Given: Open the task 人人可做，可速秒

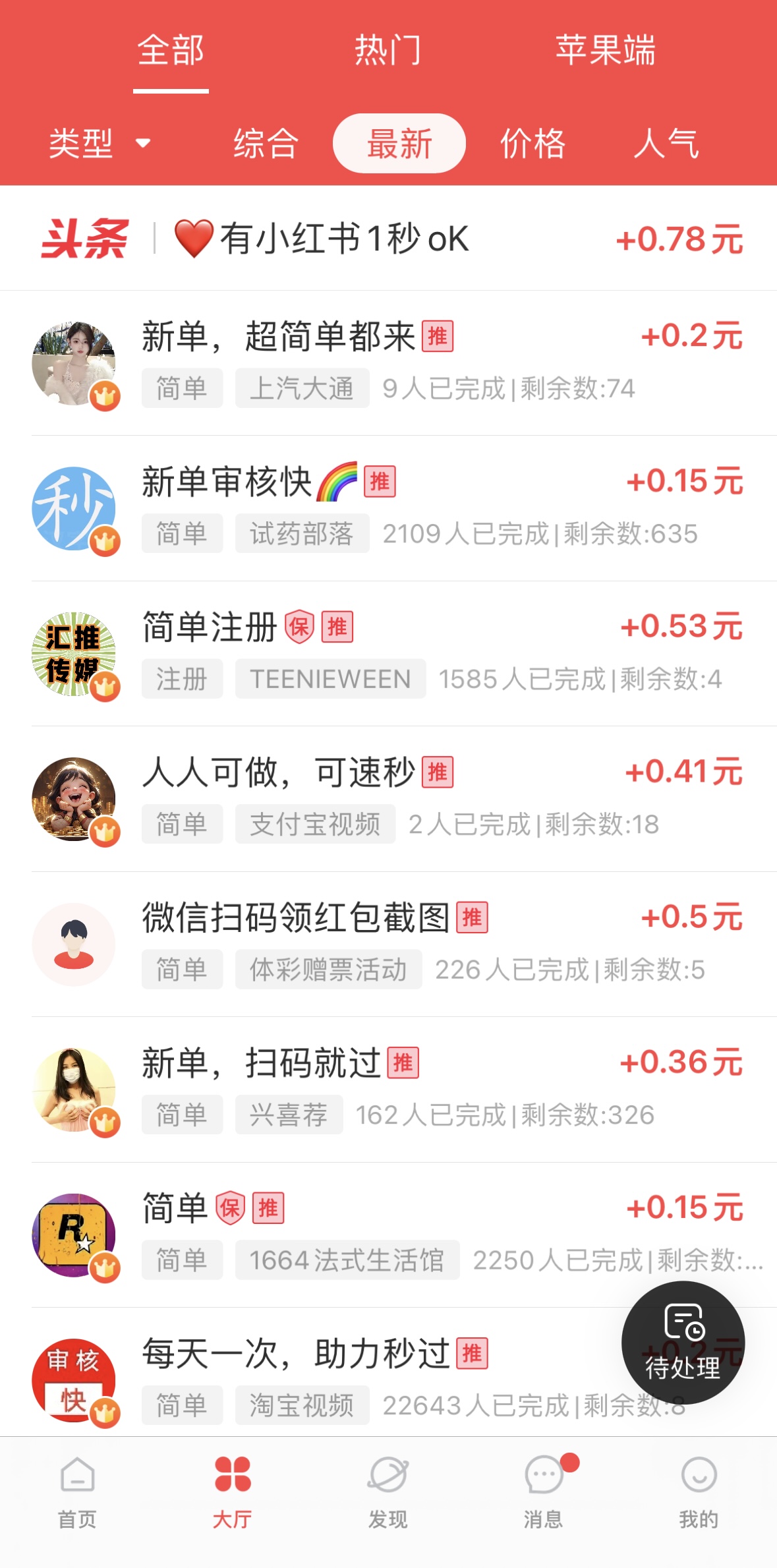Looking at the screenshot, I should 388,799.
